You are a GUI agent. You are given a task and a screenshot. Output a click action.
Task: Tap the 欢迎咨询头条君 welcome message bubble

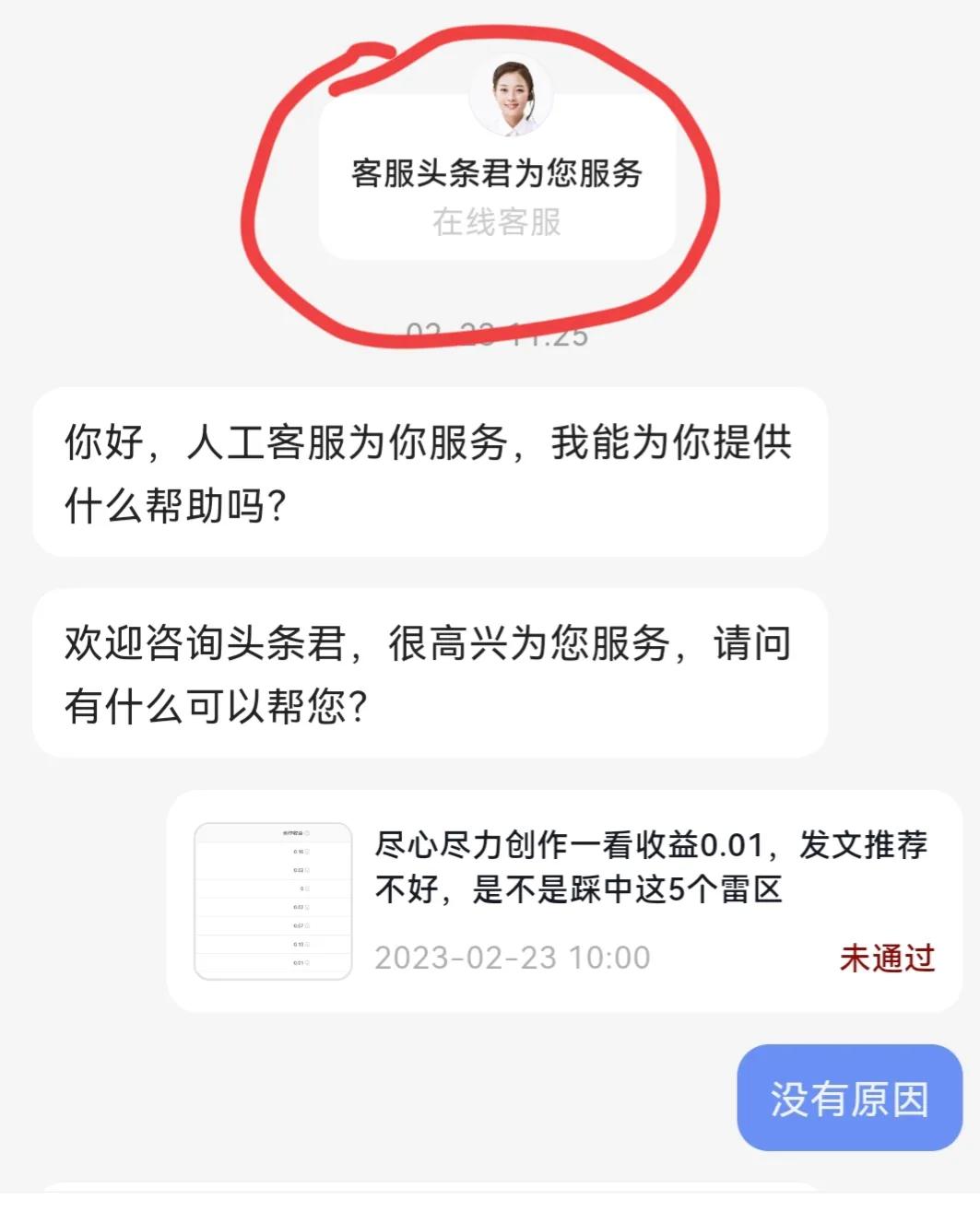[x=433, y=668]
